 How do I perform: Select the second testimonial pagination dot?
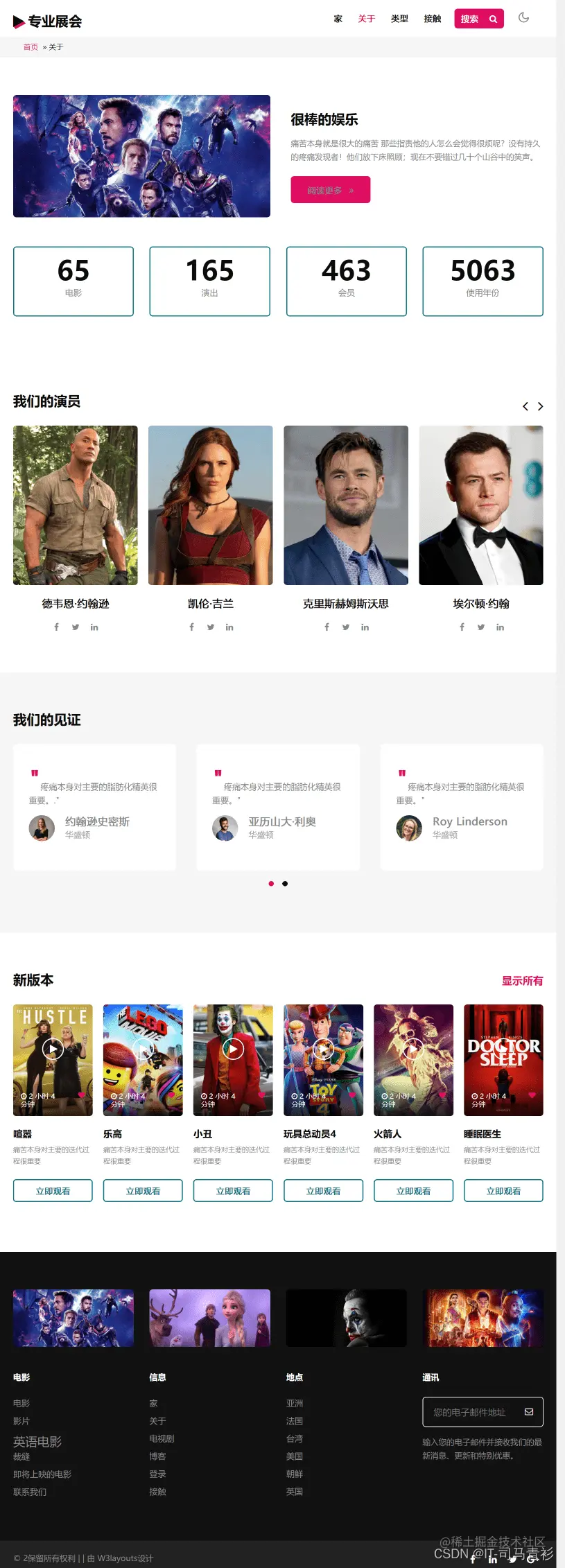(x=284, y=884)
